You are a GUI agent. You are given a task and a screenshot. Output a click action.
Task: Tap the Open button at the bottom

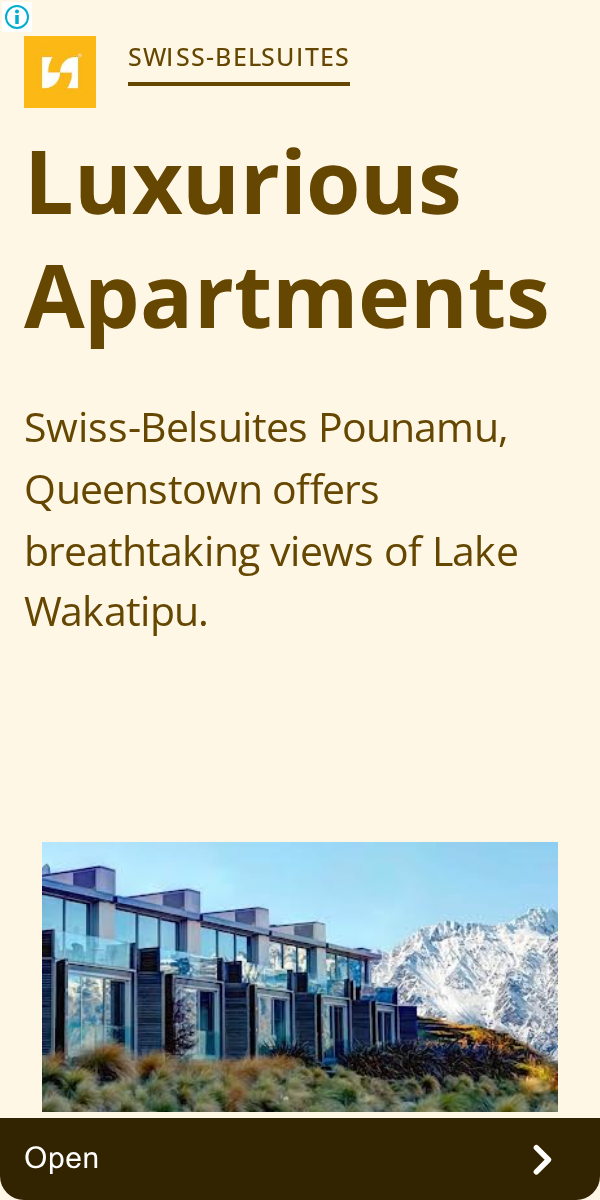[300, 1159]
